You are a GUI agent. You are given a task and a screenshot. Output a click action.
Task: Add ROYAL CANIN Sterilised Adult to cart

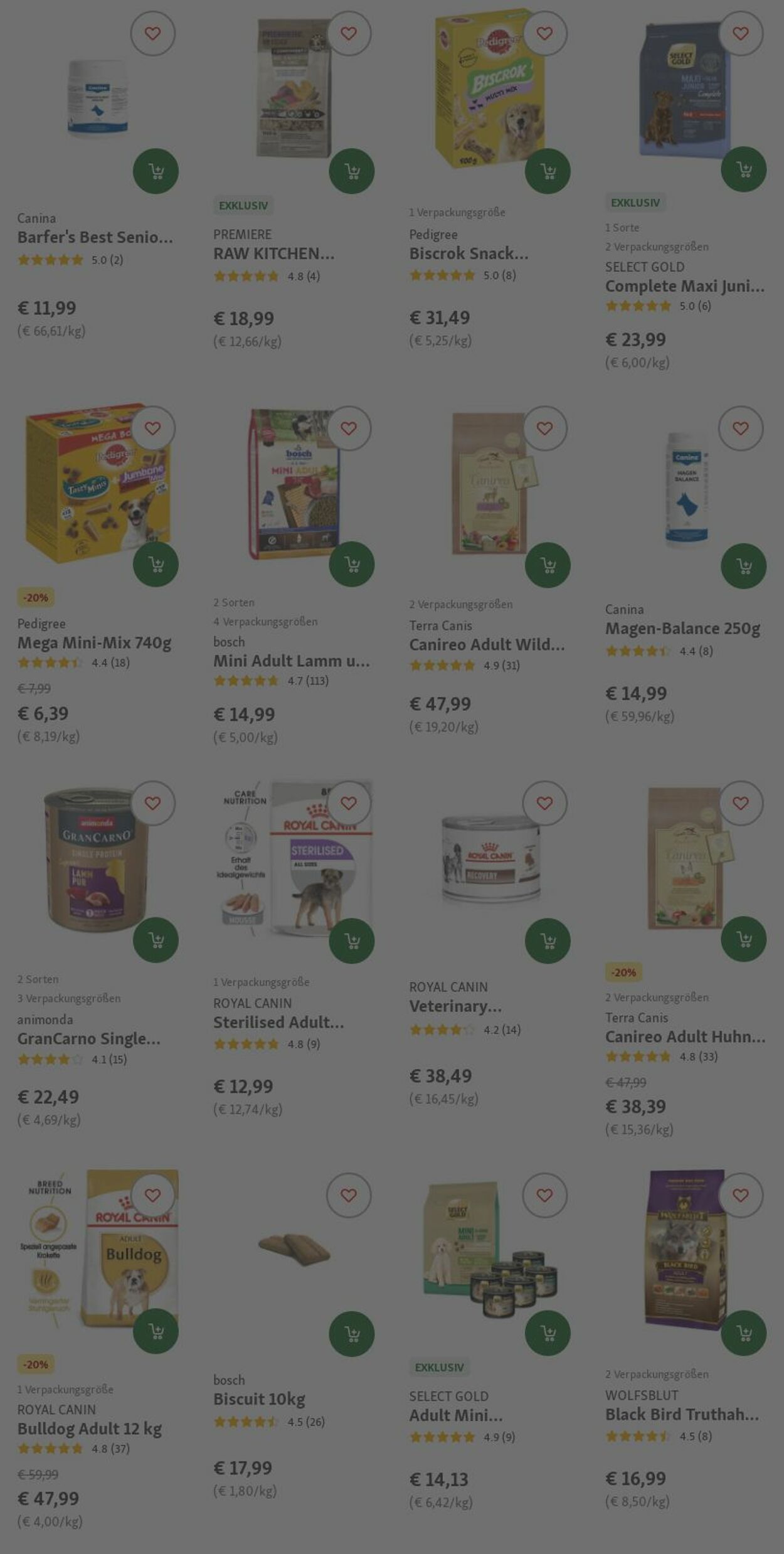[351, 940]
